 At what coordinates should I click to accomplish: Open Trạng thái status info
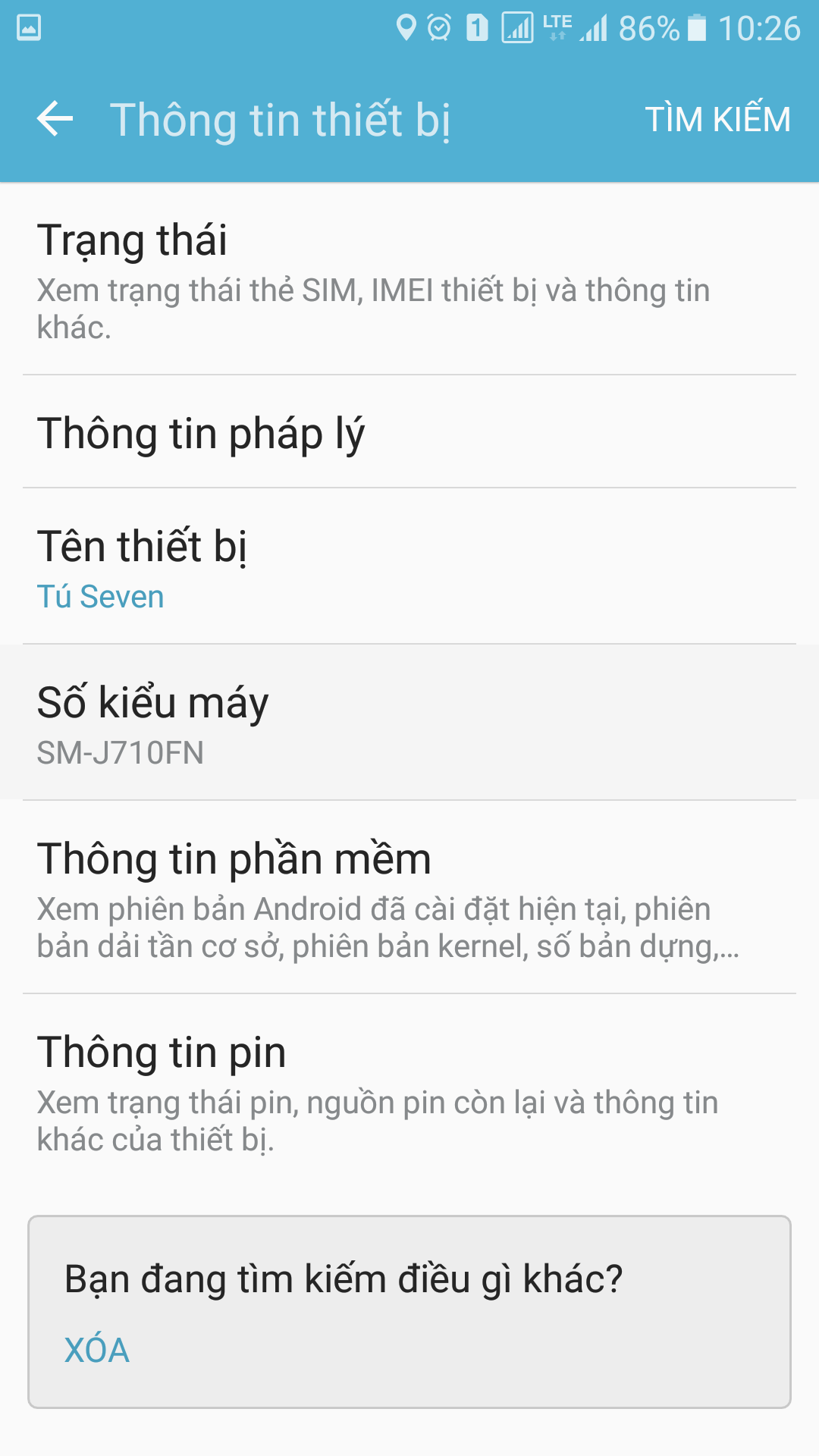(x=409, y=279)
